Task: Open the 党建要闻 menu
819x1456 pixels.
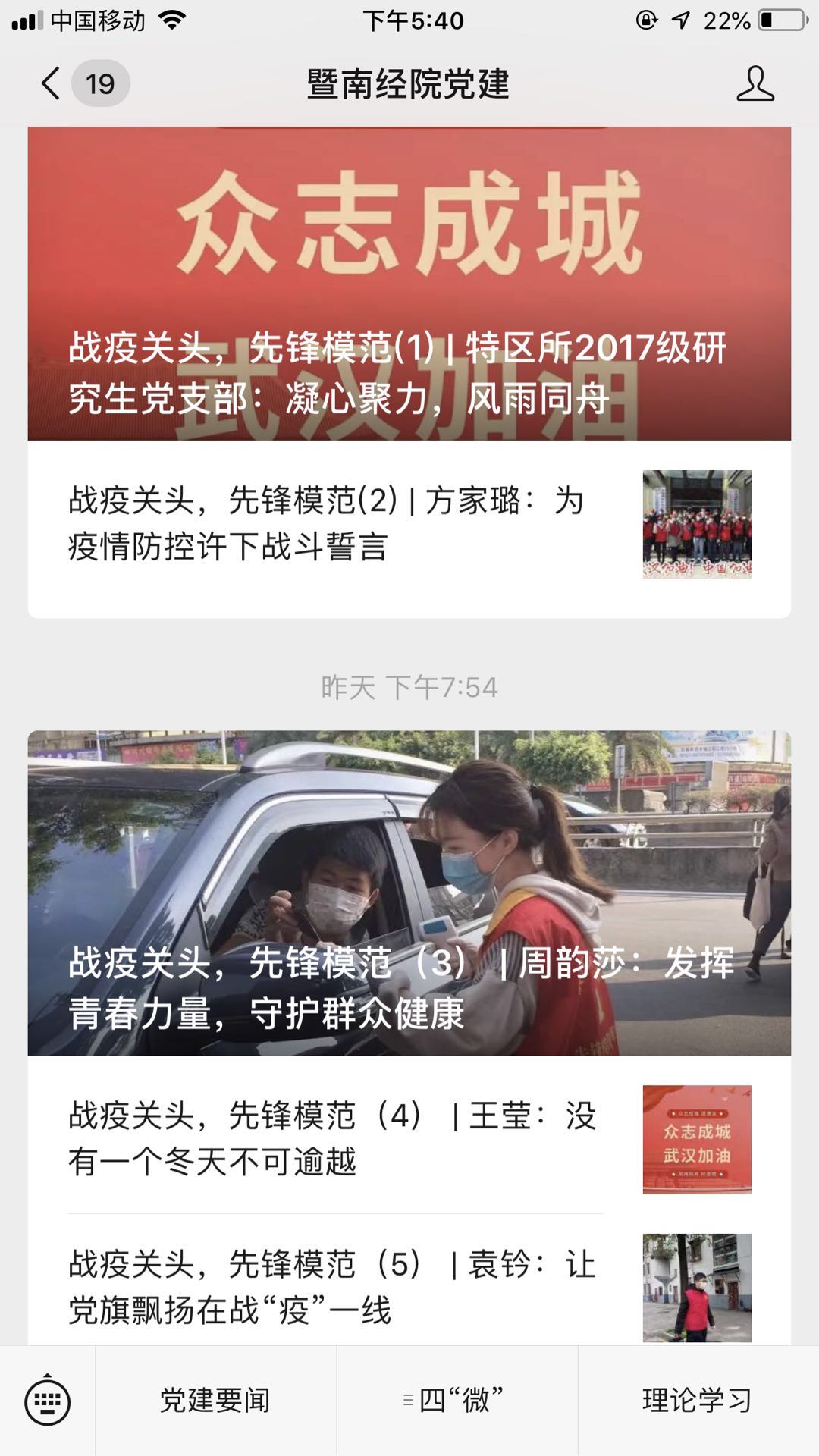Action: pos(215,1401)
